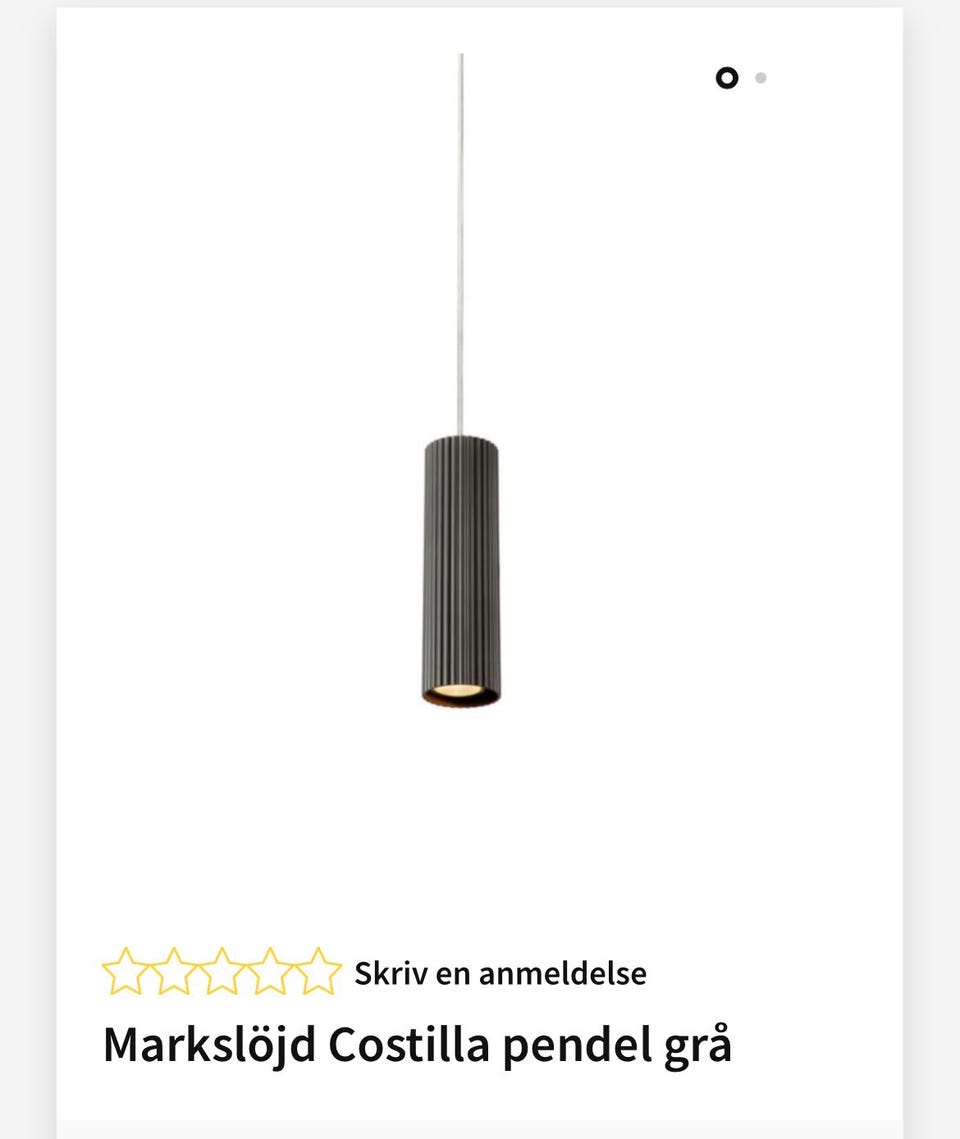Open Skriv en anmeldelse
The image size is (960, 1139).
coord(499,971)
